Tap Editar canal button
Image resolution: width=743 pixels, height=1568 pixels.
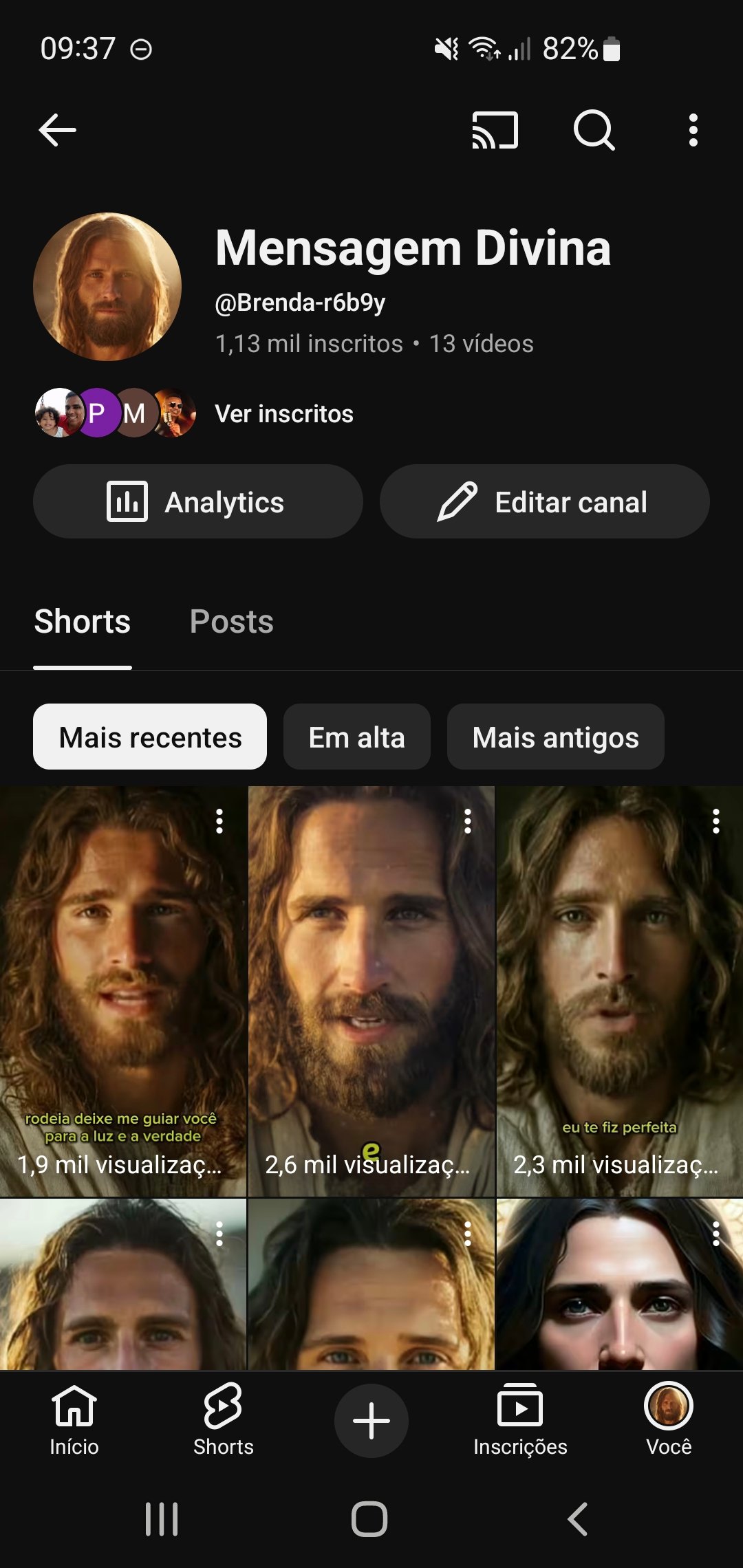(544, 501)
